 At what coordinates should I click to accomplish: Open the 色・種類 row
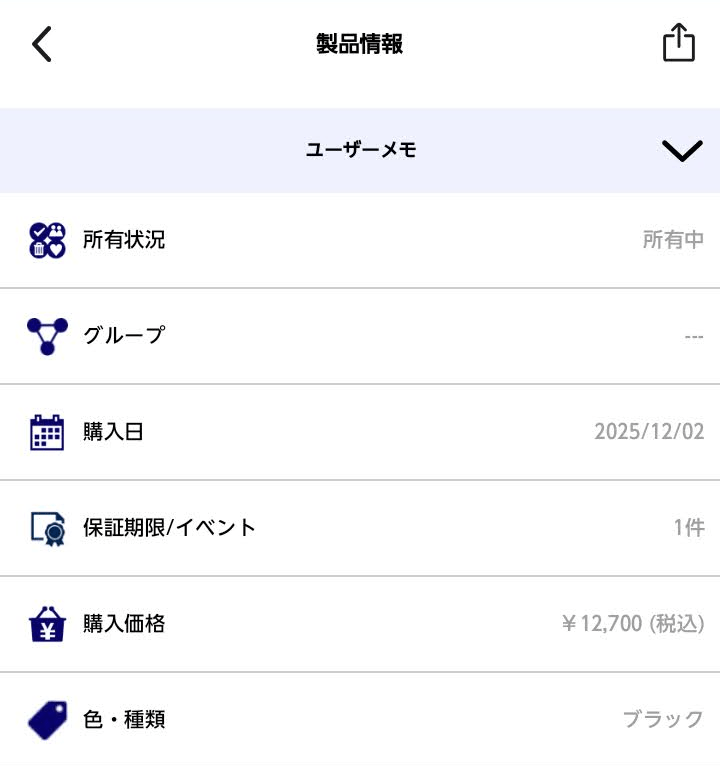pyautogui.click(x=360, y=719)
